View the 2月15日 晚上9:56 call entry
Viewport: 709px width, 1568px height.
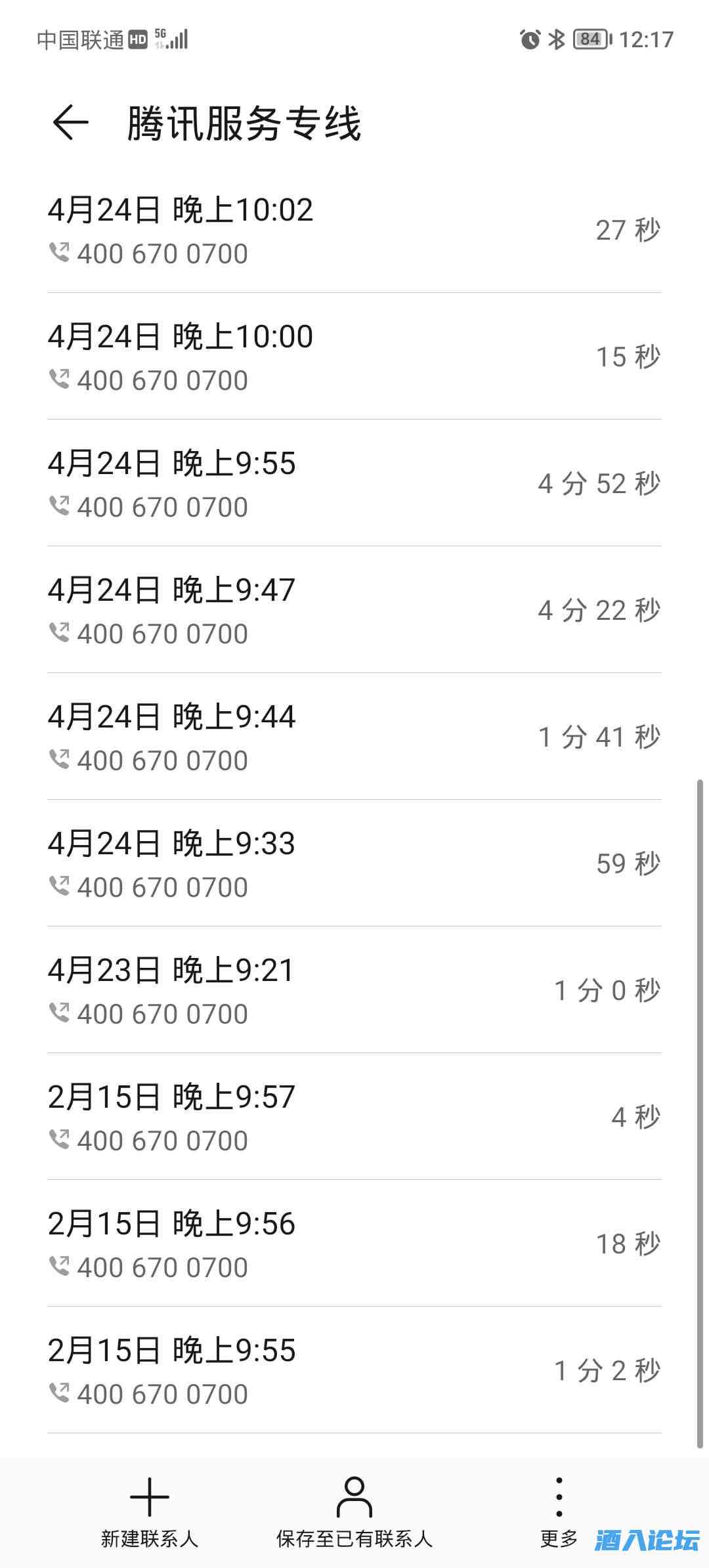pos(354,1244)
